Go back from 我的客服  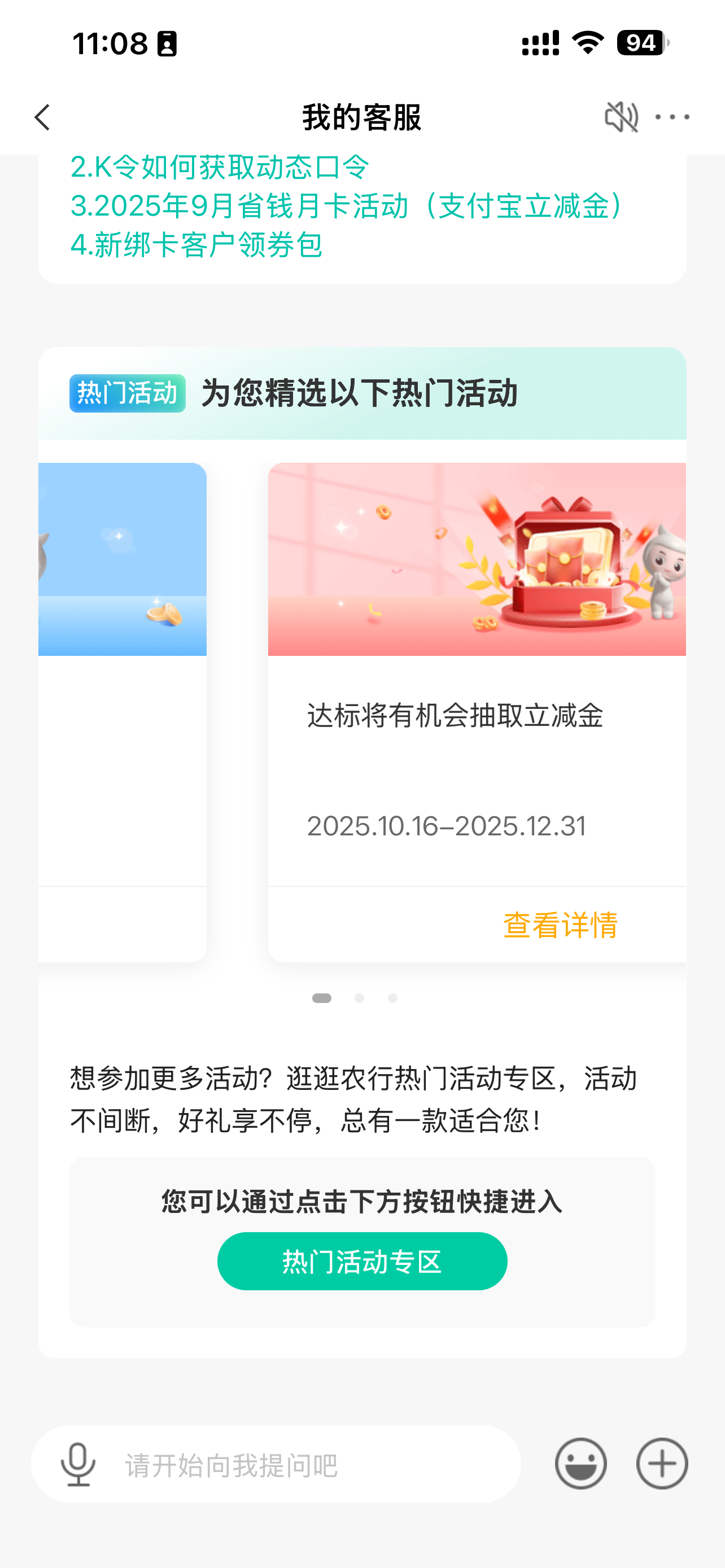(42, 117)
